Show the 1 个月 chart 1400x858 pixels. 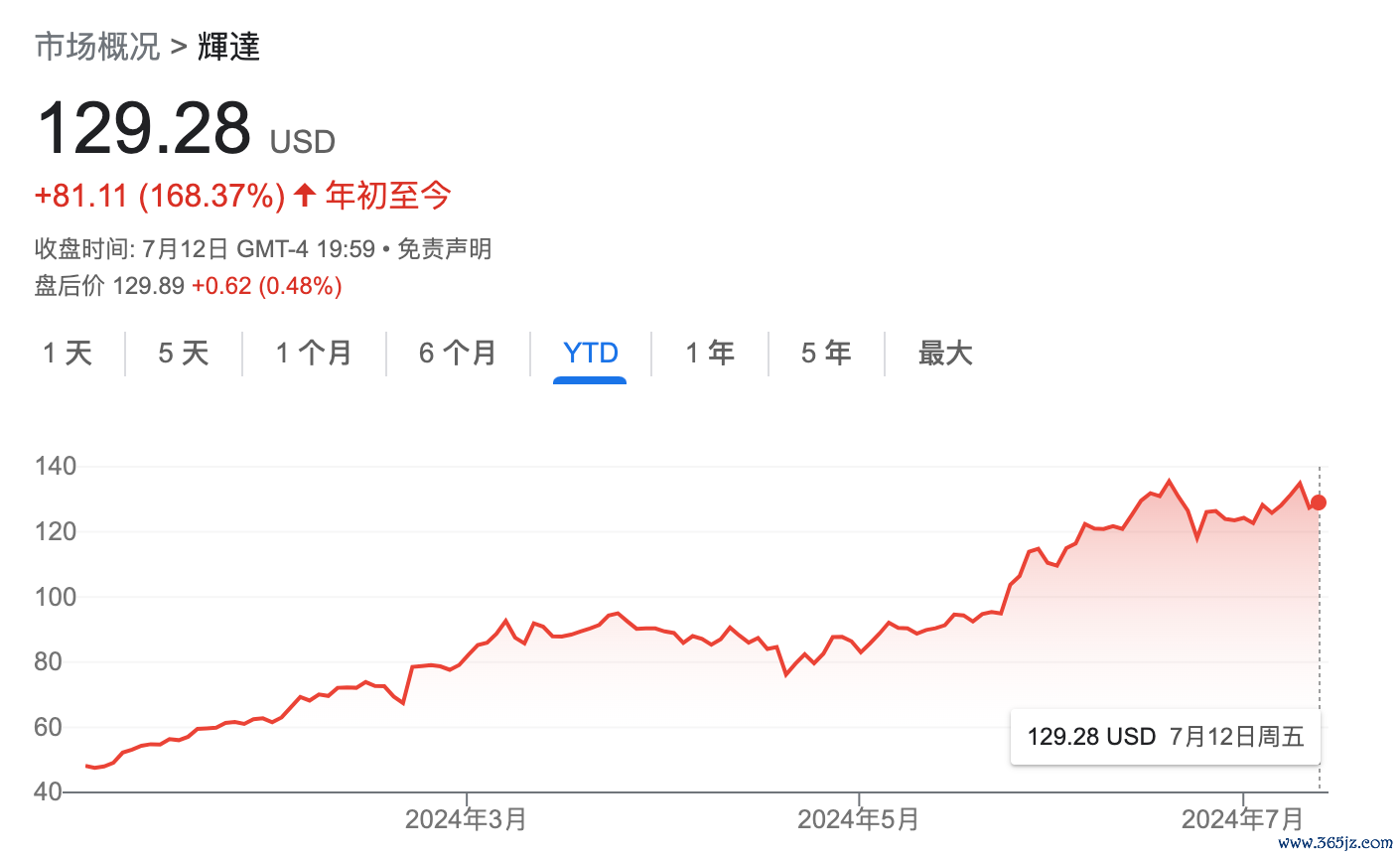(314, 353)
